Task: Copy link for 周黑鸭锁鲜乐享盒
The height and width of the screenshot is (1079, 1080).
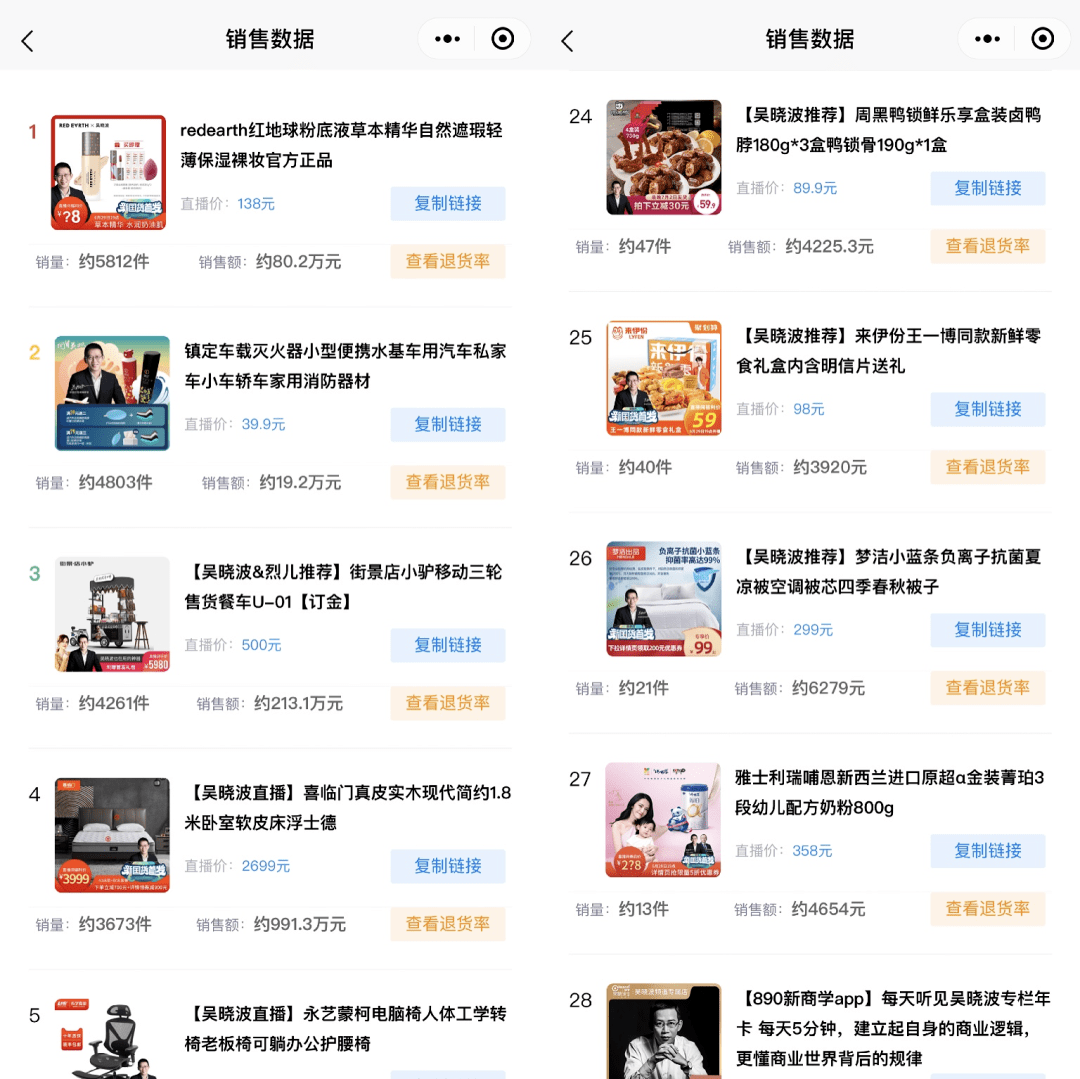Action: [x=988, y=188]
